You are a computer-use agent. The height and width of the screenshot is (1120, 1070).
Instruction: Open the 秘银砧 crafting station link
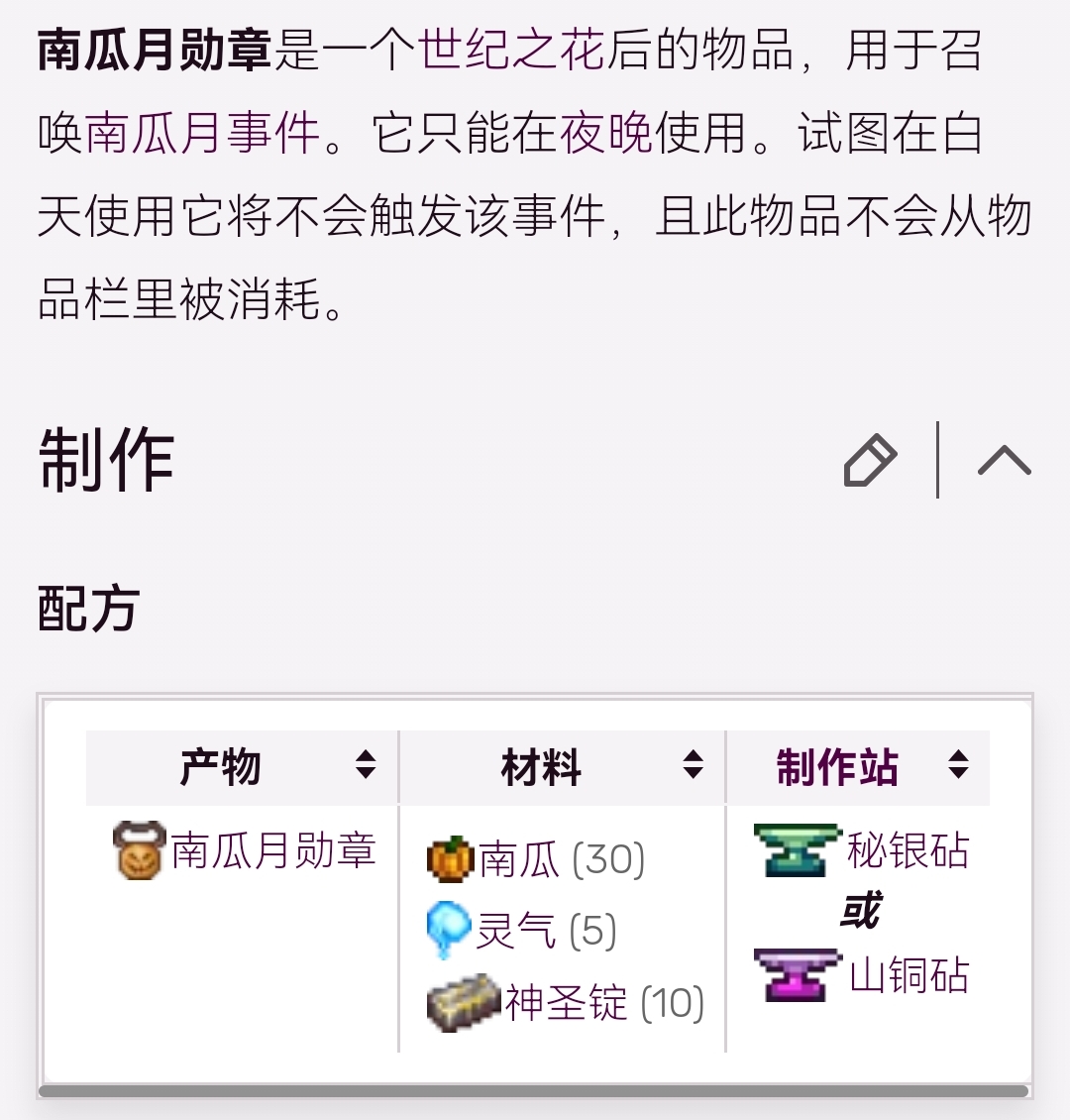click(x=908, y=850)
